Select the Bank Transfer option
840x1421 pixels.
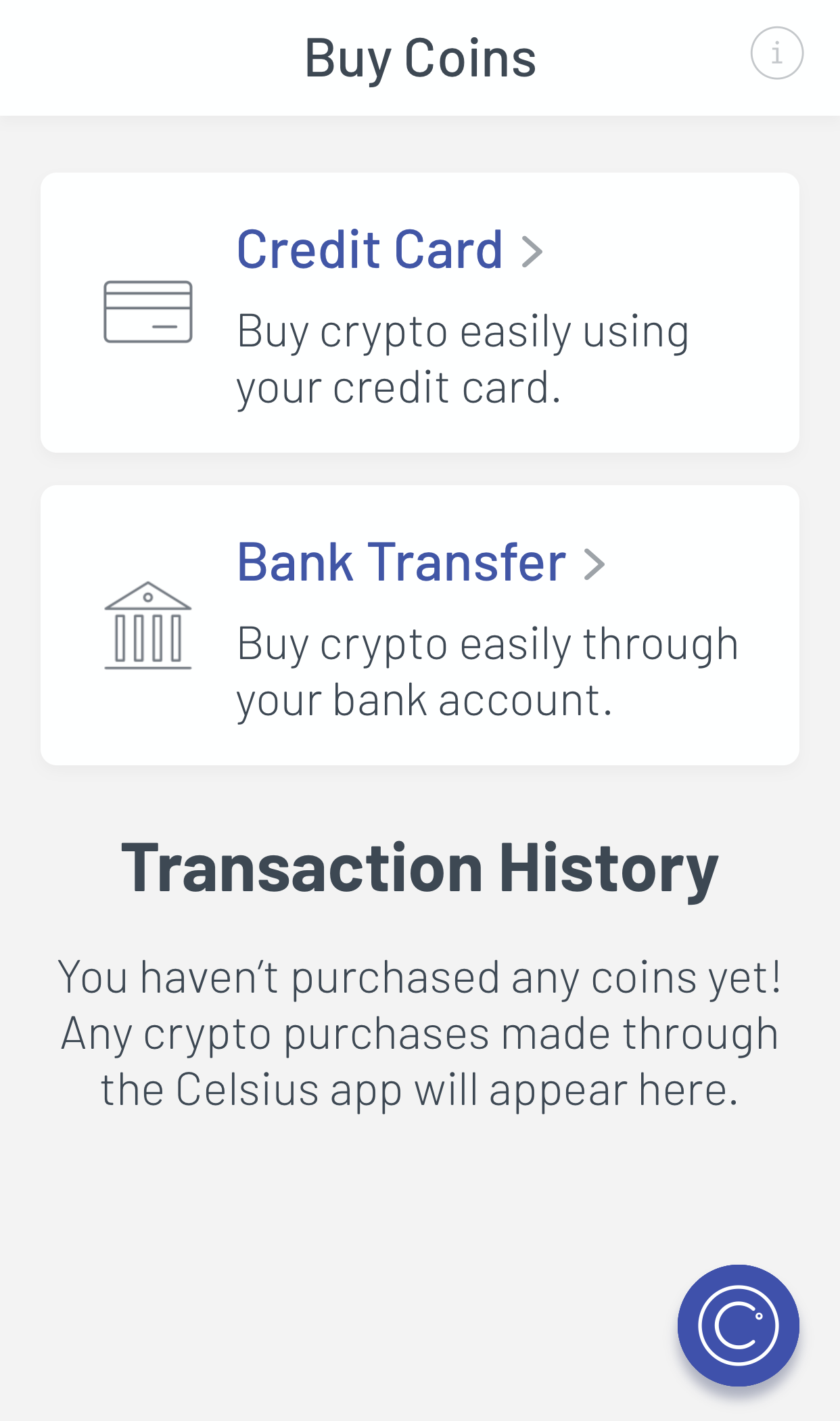[x=420, y=625]
